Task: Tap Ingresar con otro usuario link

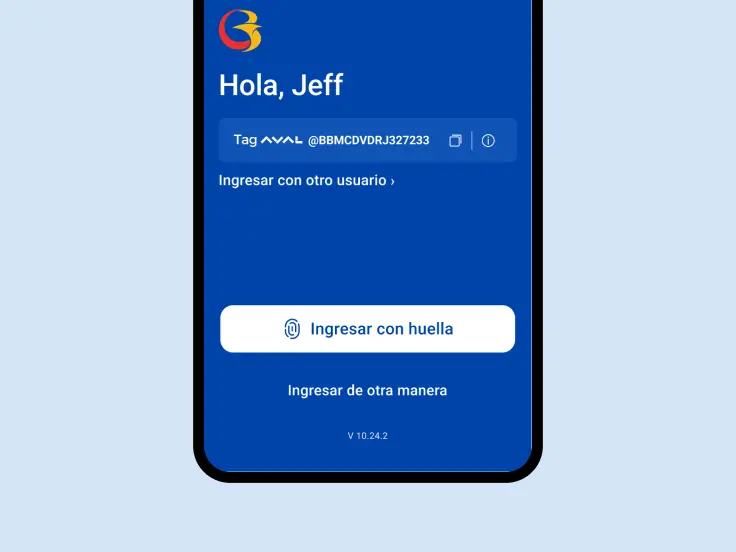Action: [306, 181]
